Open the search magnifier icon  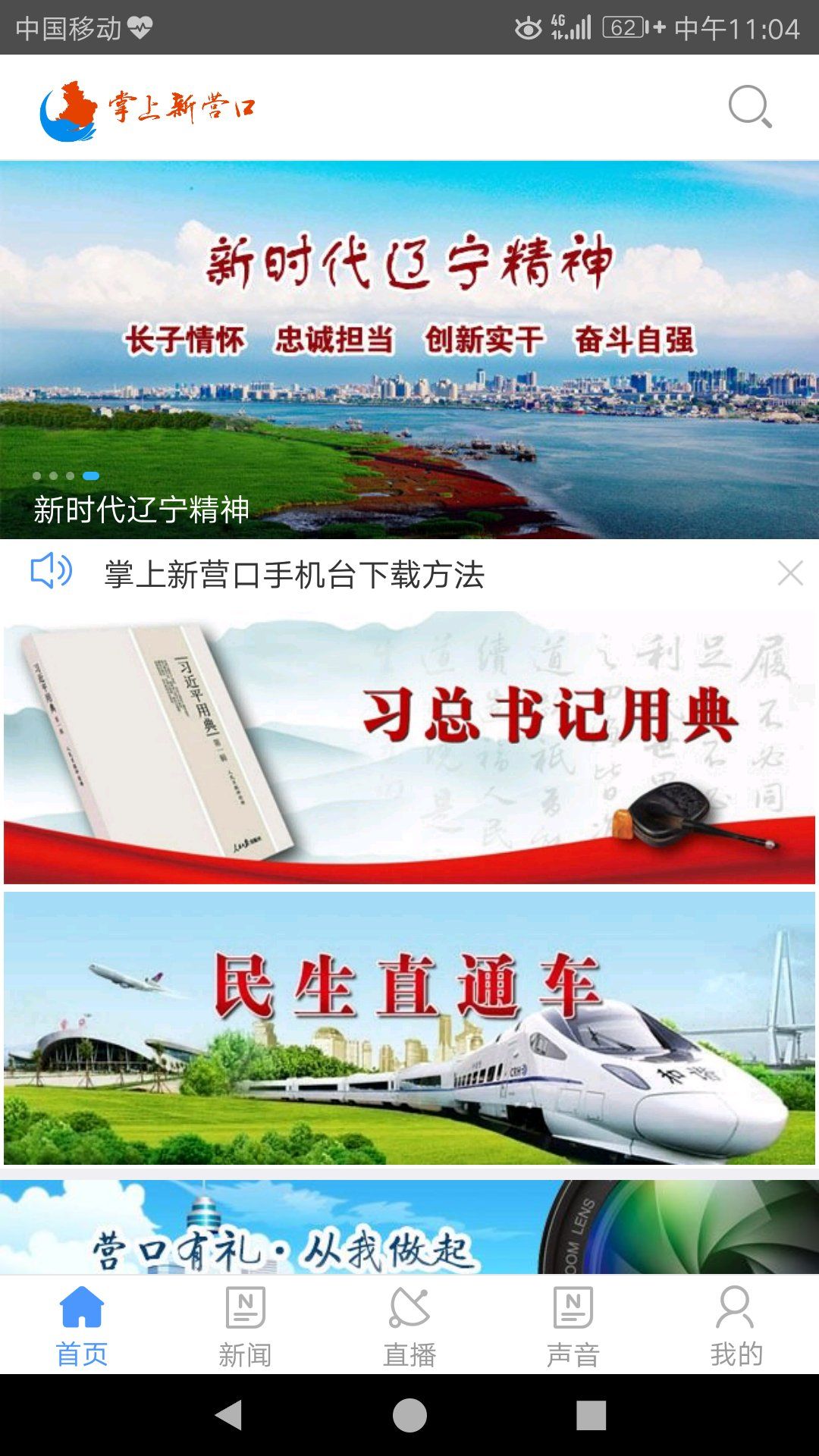(x=749, y=106)
